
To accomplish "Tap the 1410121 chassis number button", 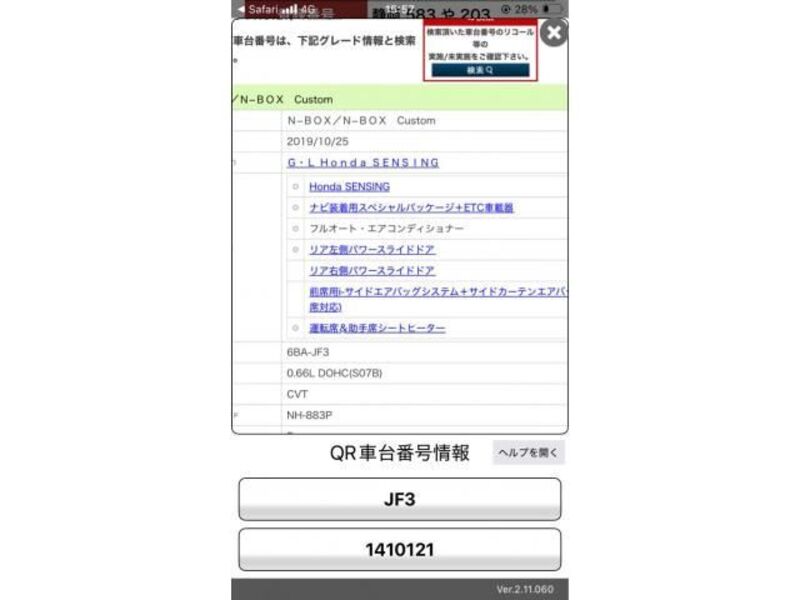I will pos(399,550).
